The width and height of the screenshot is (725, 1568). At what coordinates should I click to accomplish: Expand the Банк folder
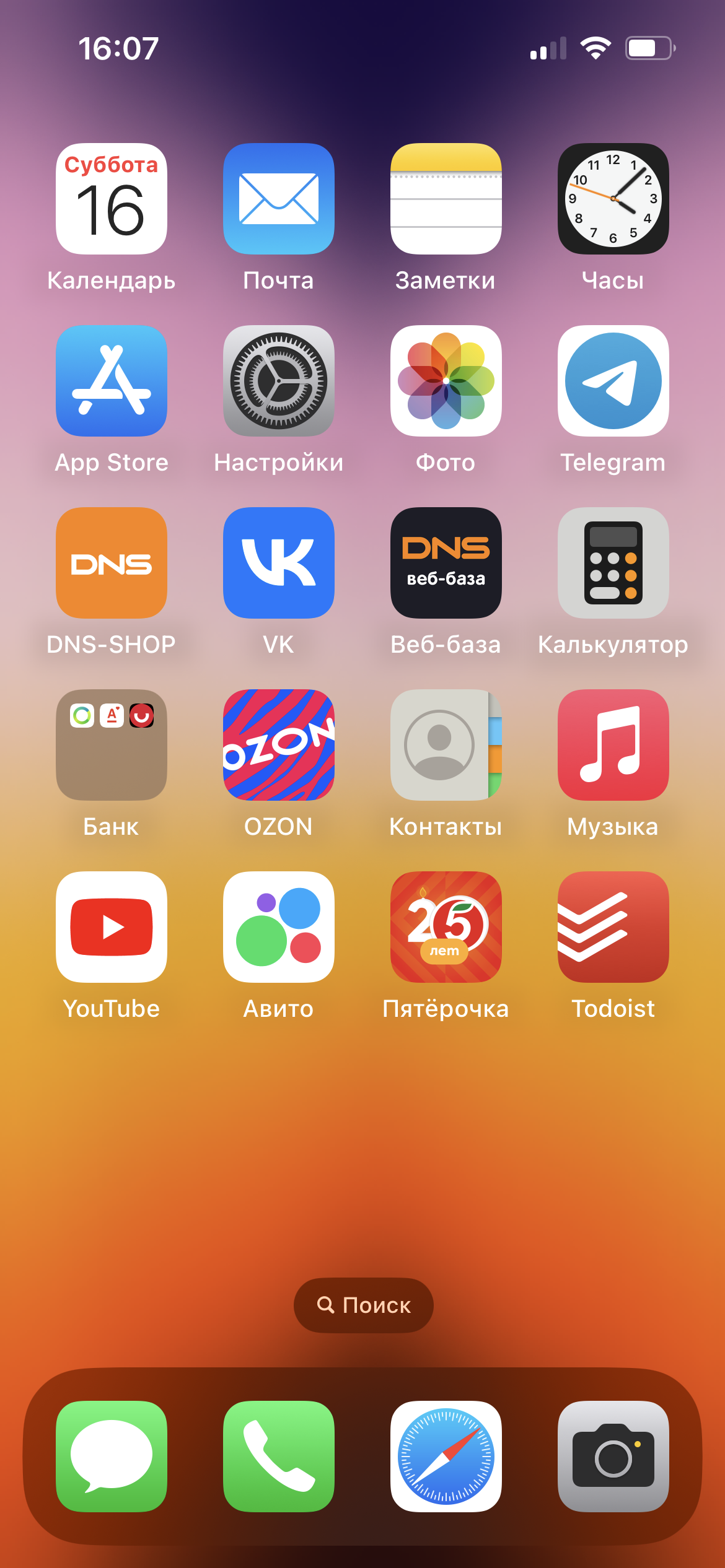(112, 745)
